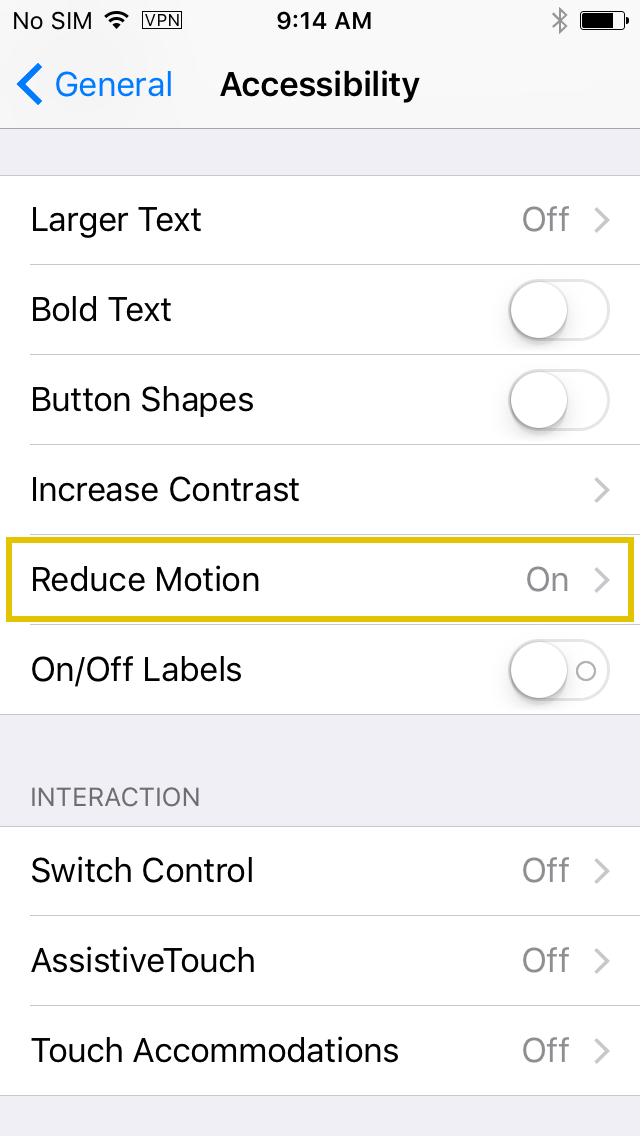This screenshot has height=1136, width=640.
Task: Open Touch Accommodations settings
Action: [x=320, y=1051]
